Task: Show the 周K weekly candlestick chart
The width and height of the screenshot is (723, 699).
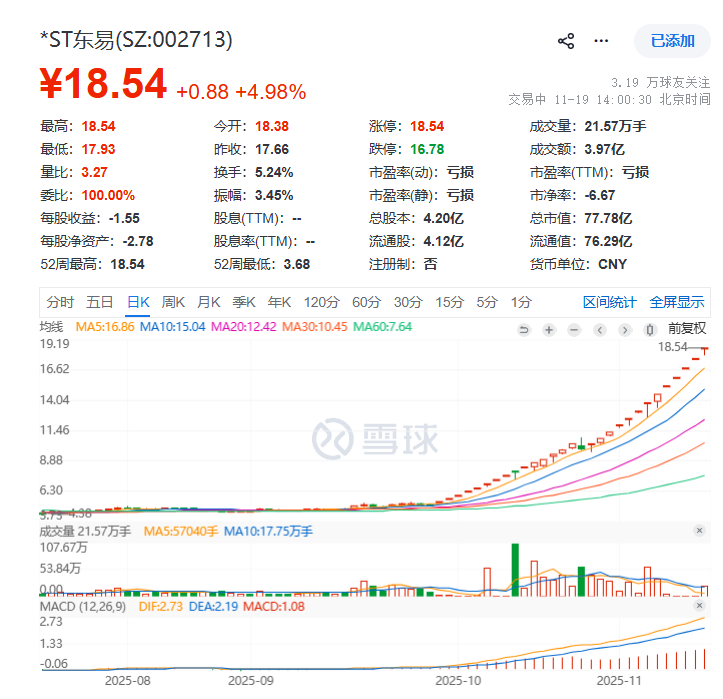Action: click(174, 302)
